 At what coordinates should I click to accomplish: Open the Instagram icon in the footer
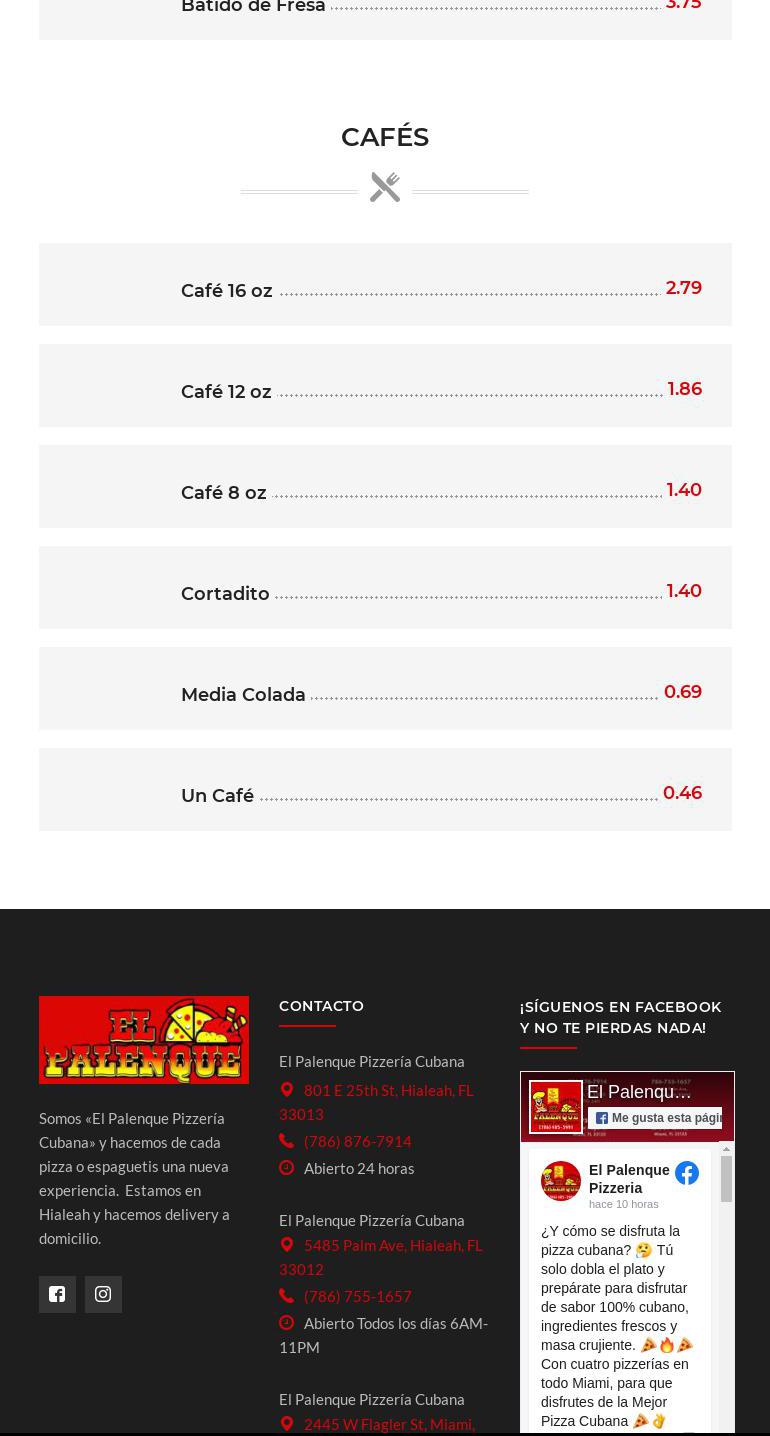click(x=103, y=1294)
